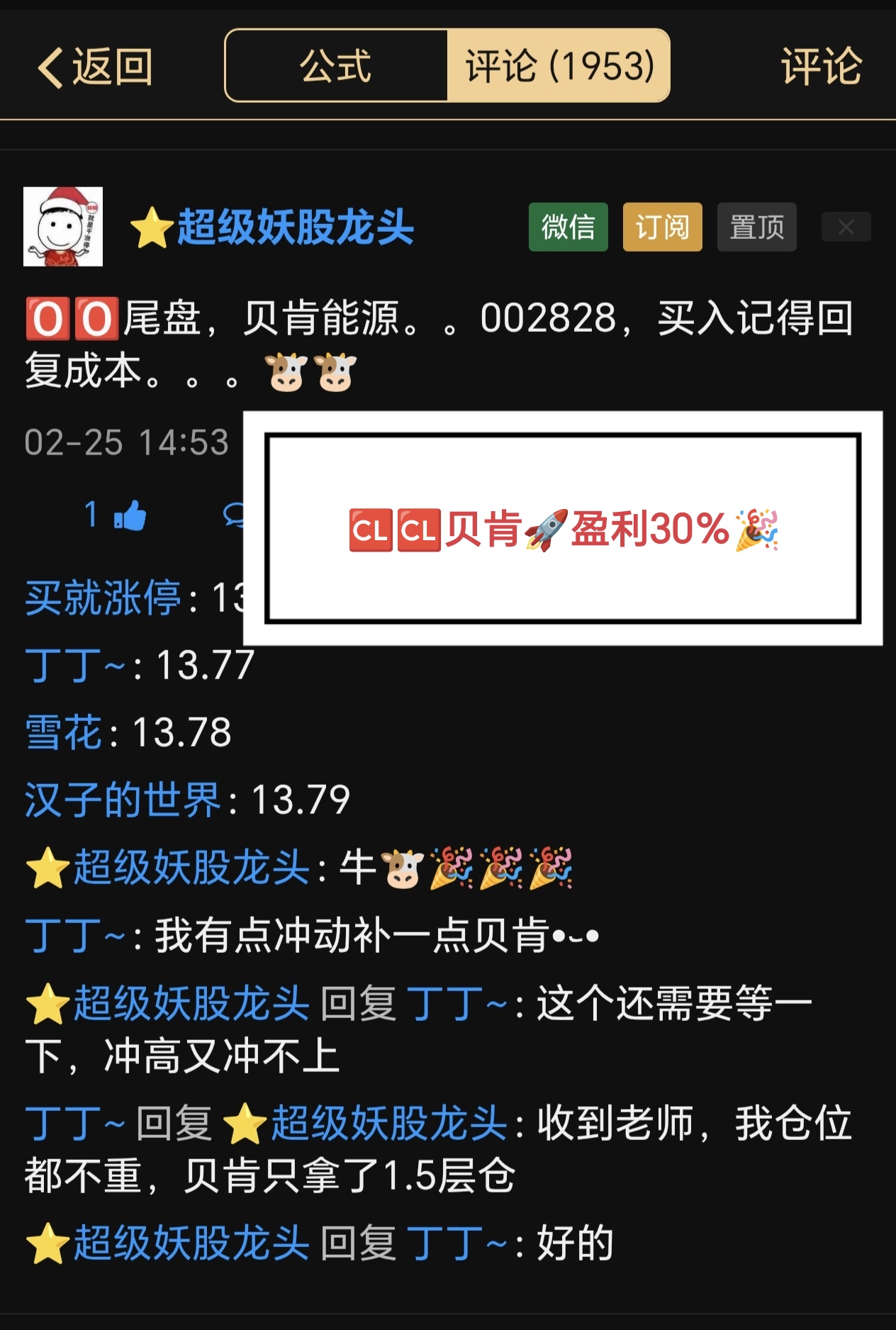The height and width of the screenshot is (1330, 896).
Task: Tap the green 微信 button
Action: 568,227
